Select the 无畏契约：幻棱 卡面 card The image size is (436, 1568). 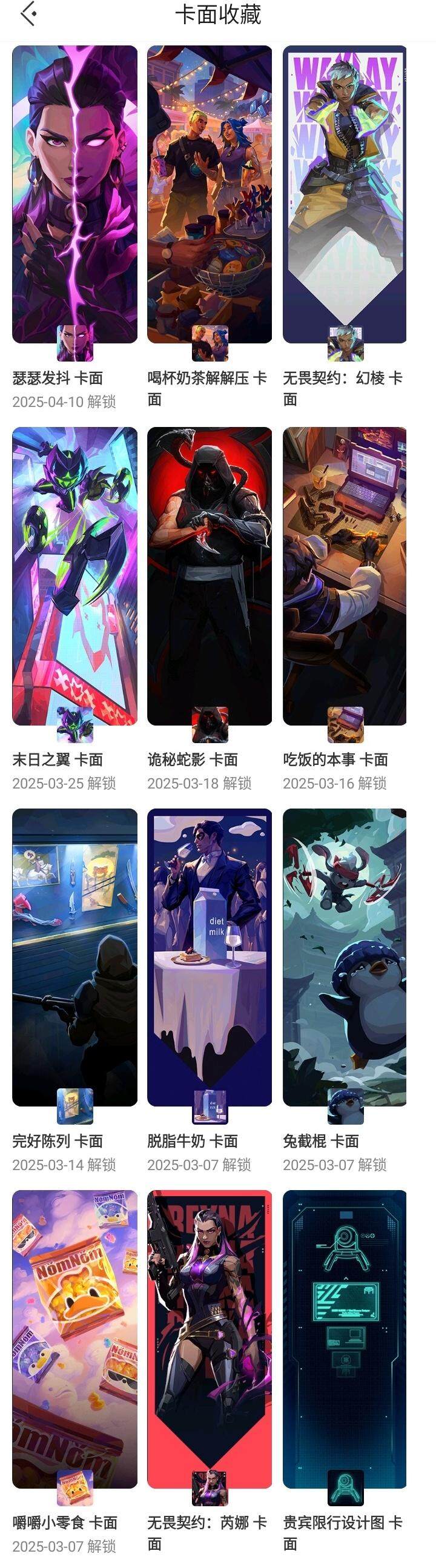pos(345,195)
